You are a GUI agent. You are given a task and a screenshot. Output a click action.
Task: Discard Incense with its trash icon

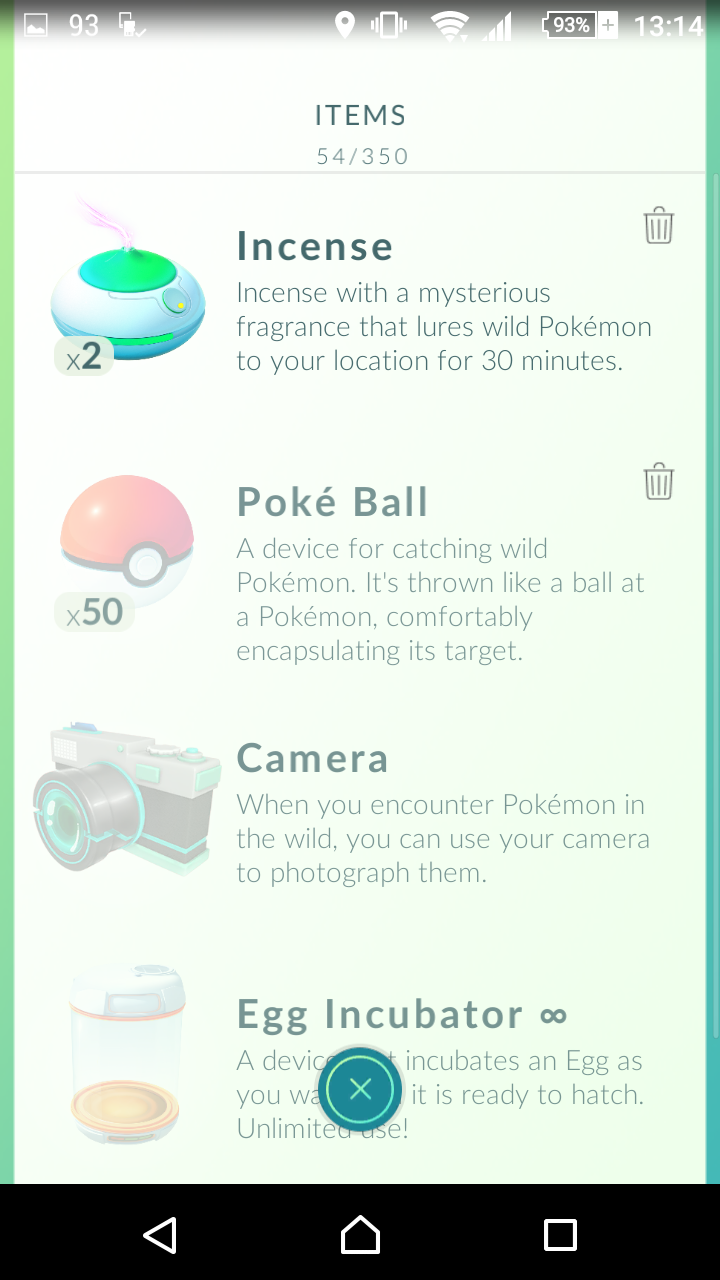click(x=658, y=226)
